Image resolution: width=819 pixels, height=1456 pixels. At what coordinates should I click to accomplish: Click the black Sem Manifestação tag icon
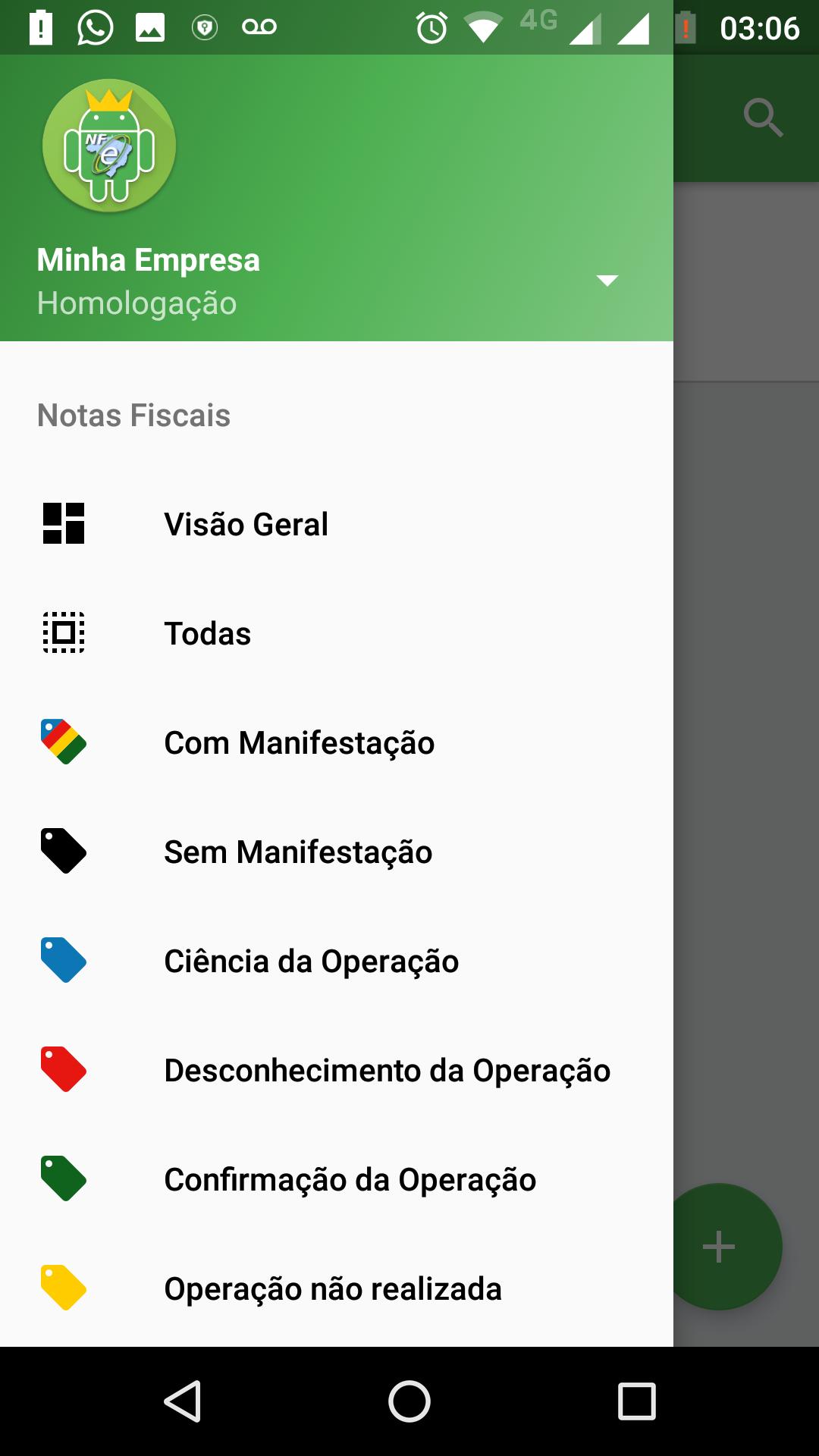coord(64,852)
